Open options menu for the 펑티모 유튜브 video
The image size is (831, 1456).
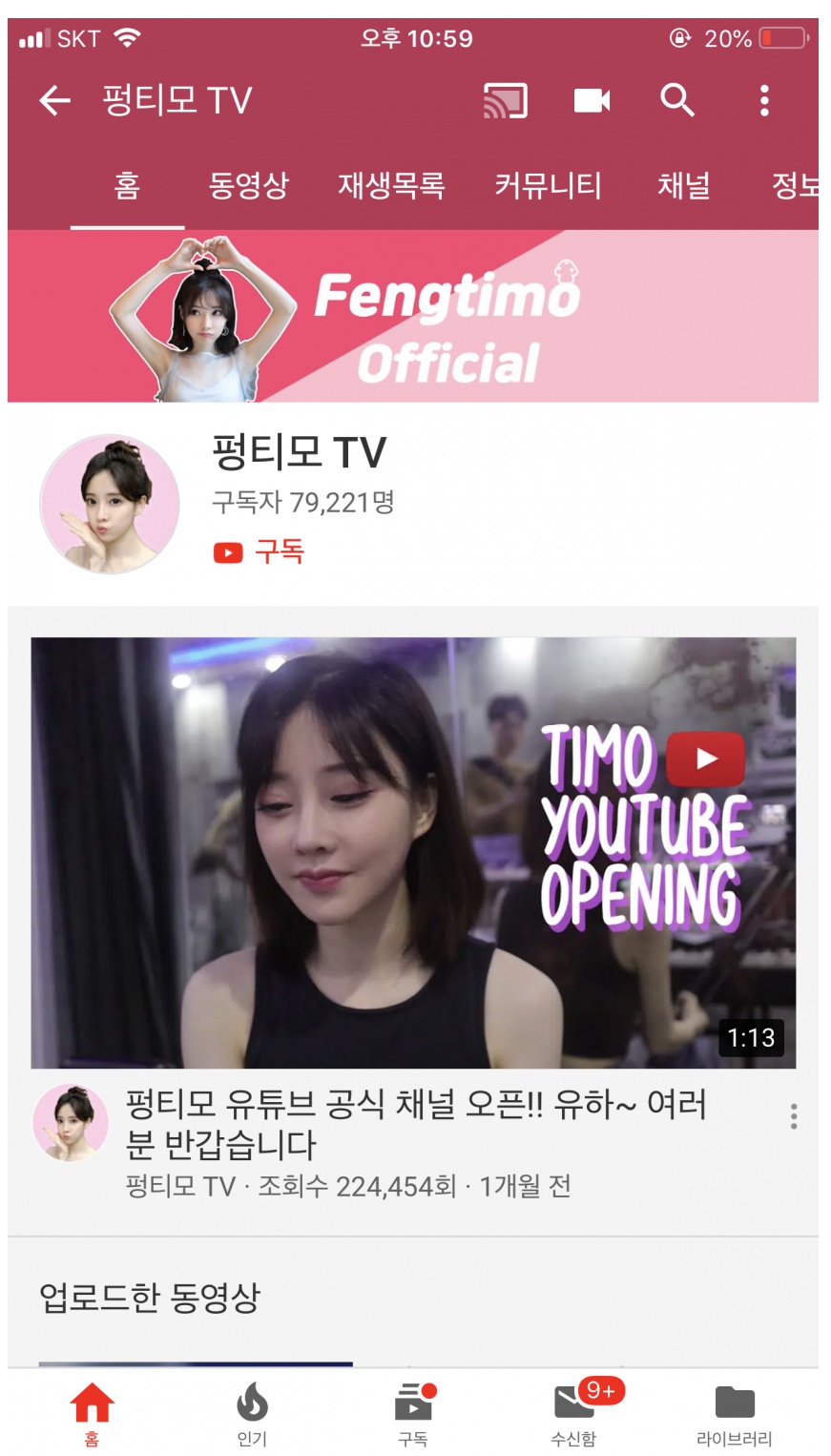coord(793,1116)
